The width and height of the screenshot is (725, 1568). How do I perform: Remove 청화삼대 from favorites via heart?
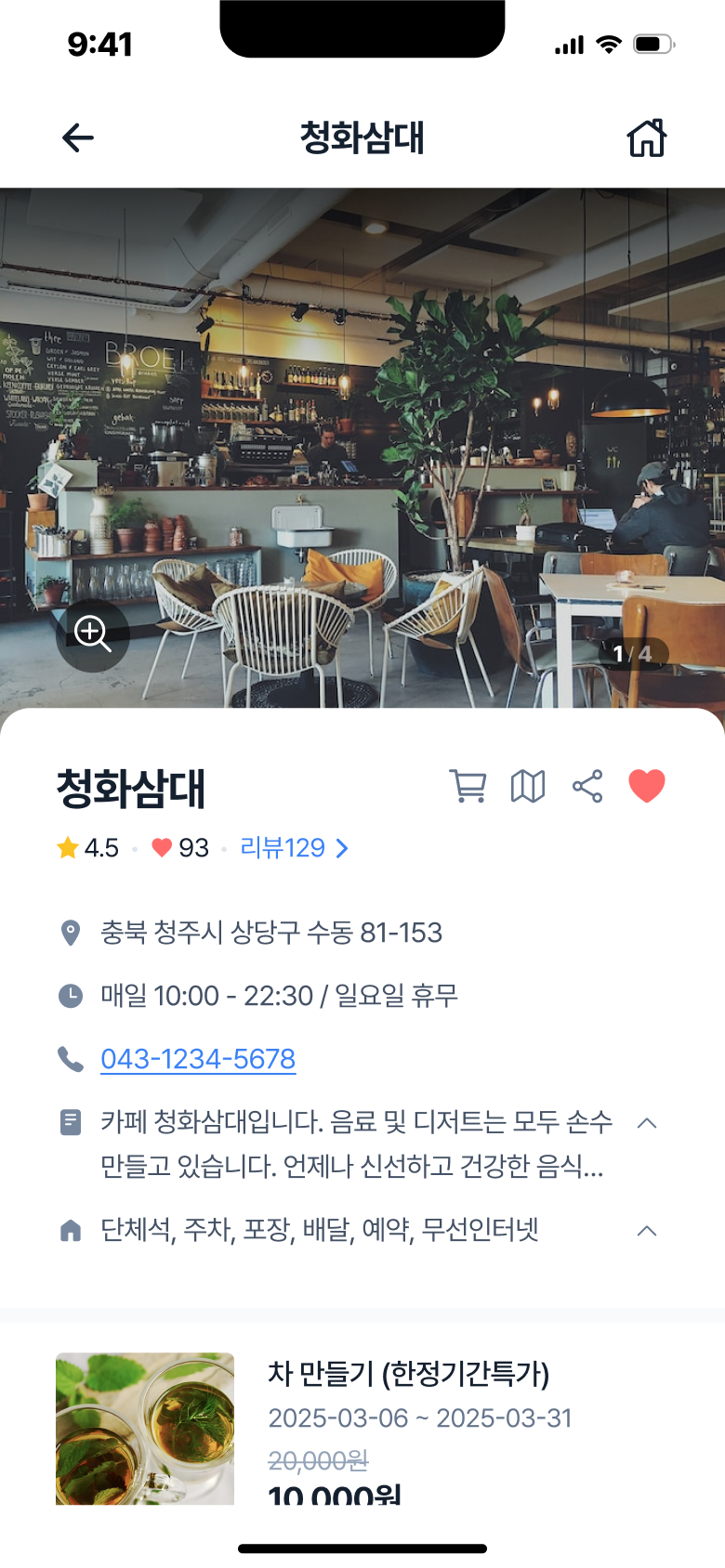(x=646, y=786)
